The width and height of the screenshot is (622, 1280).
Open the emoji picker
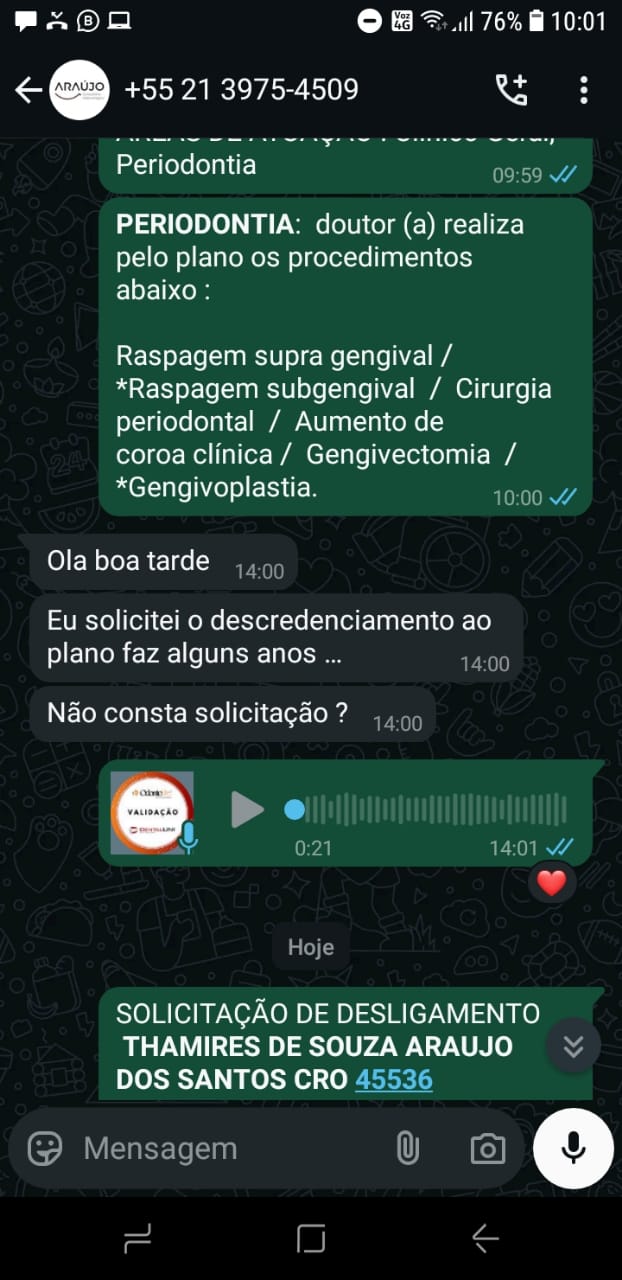(x=45, y=1149)
